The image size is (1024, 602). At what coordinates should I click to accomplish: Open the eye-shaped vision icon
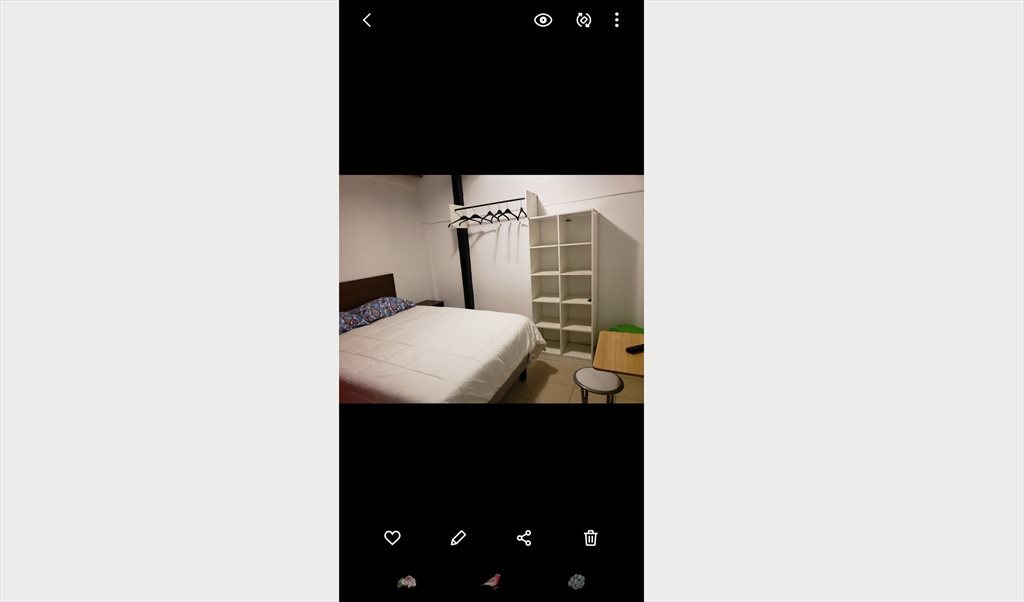[543, 20]
